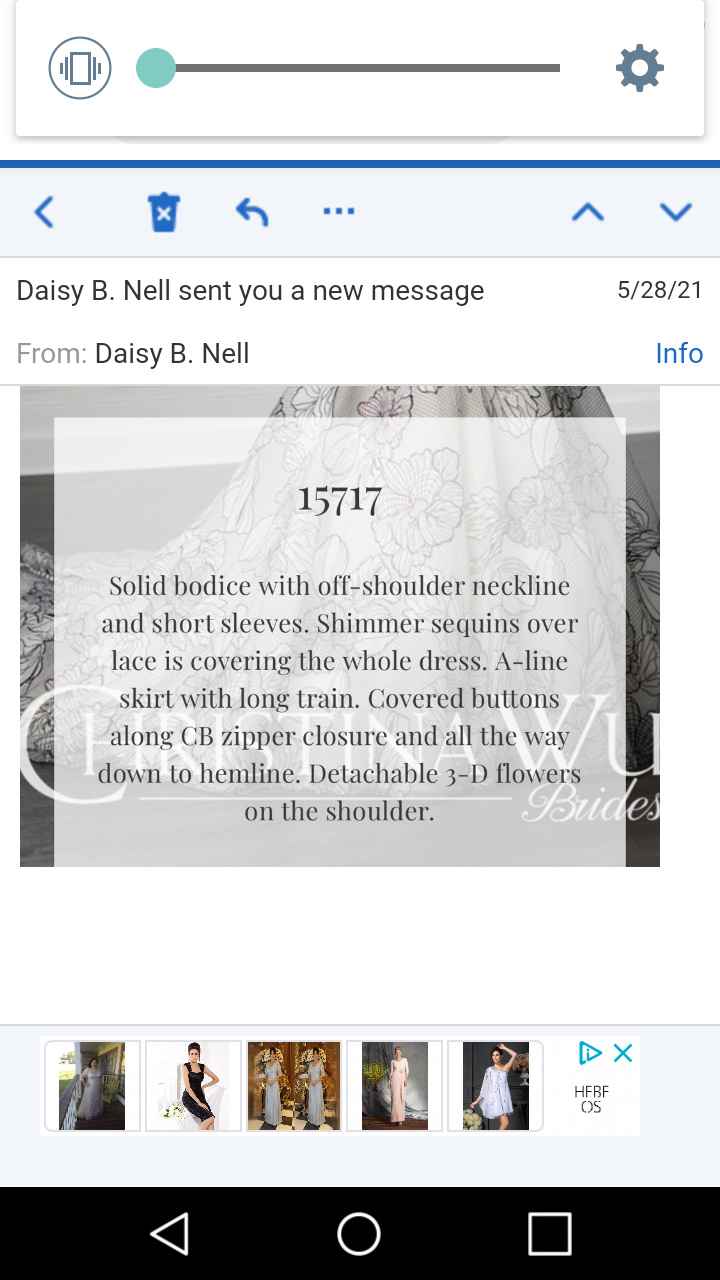Open volume settings gear icon
This screenshot has width=720, height=1280.
pyautogui.click(x=640, y=68)
